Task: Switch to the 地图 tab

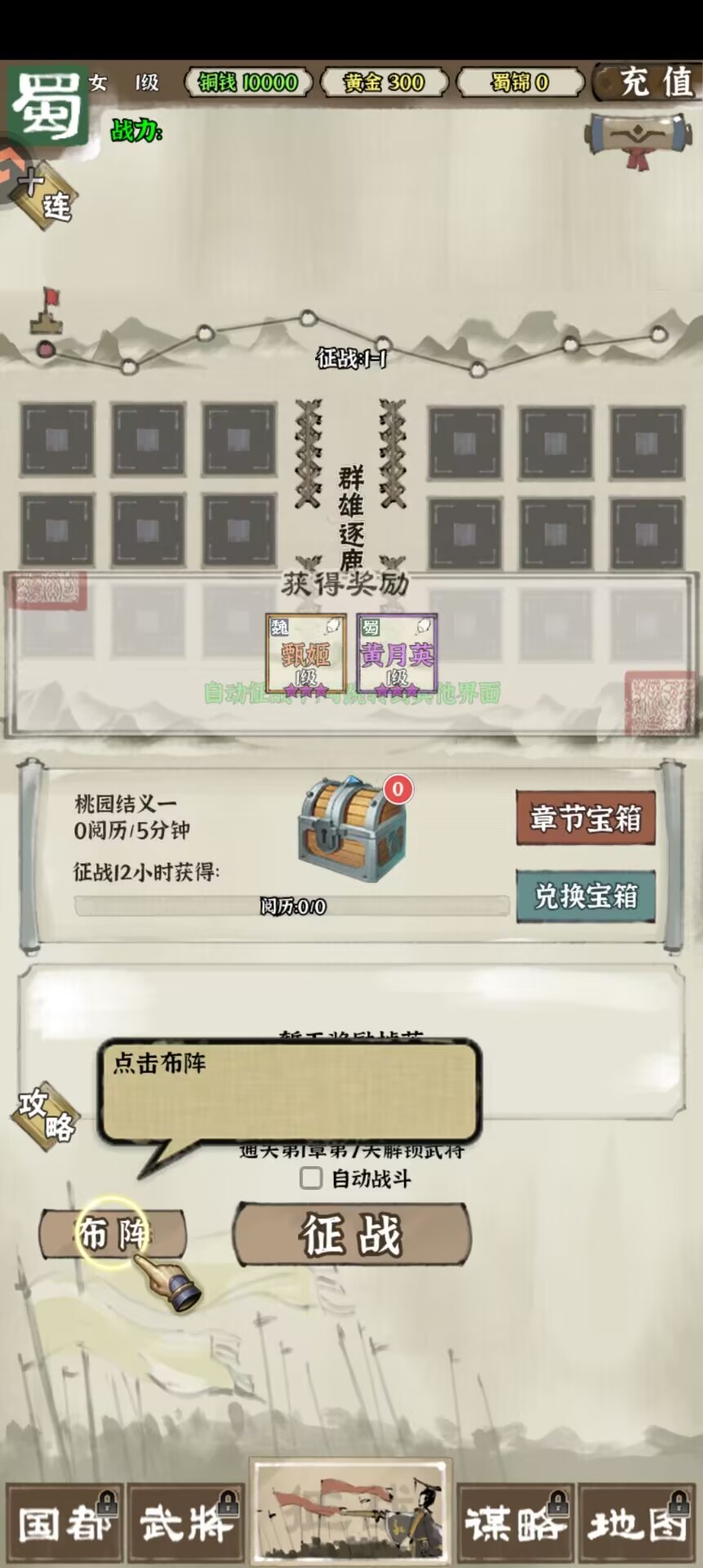Action: (x=638, y=1523)
